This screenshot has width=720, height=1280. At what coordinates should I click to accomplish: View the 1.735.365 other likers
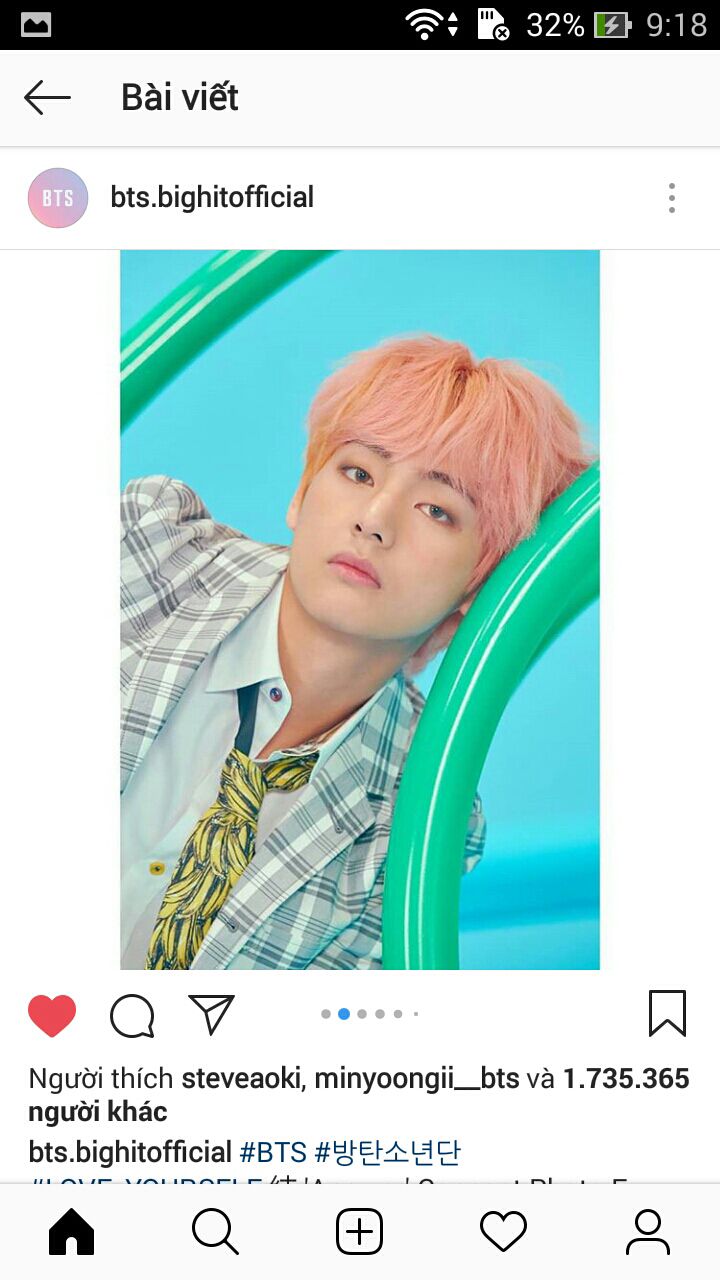tap(625, 1079)
